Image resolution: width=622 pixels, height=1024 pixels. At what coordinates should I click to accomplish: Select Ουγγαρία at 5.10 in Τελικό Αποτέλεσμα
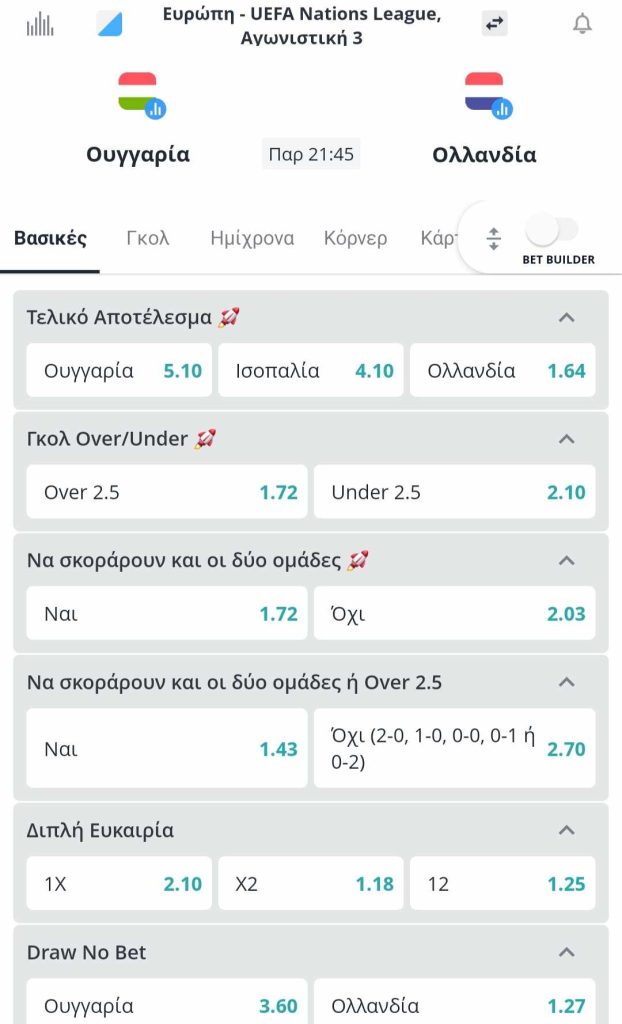tap(120, 370)
